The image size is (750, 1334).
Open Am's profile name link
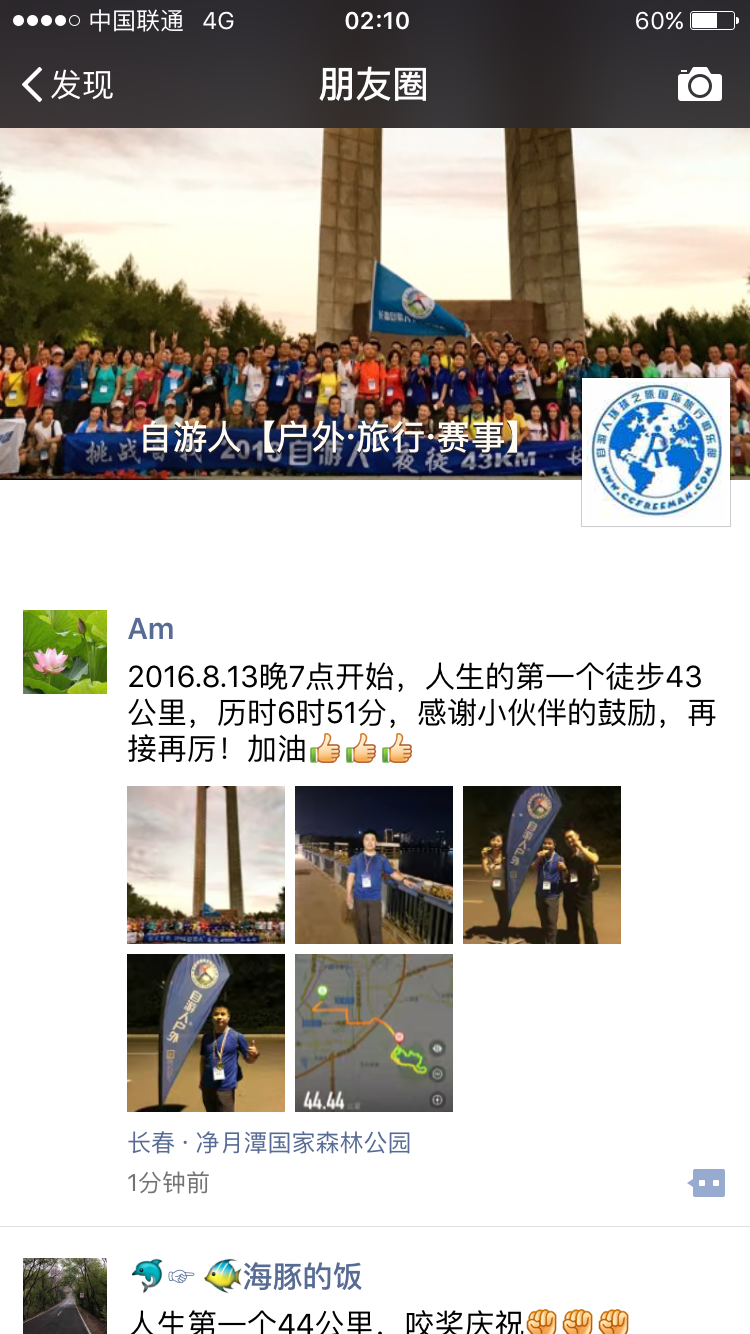click(151, 629)
